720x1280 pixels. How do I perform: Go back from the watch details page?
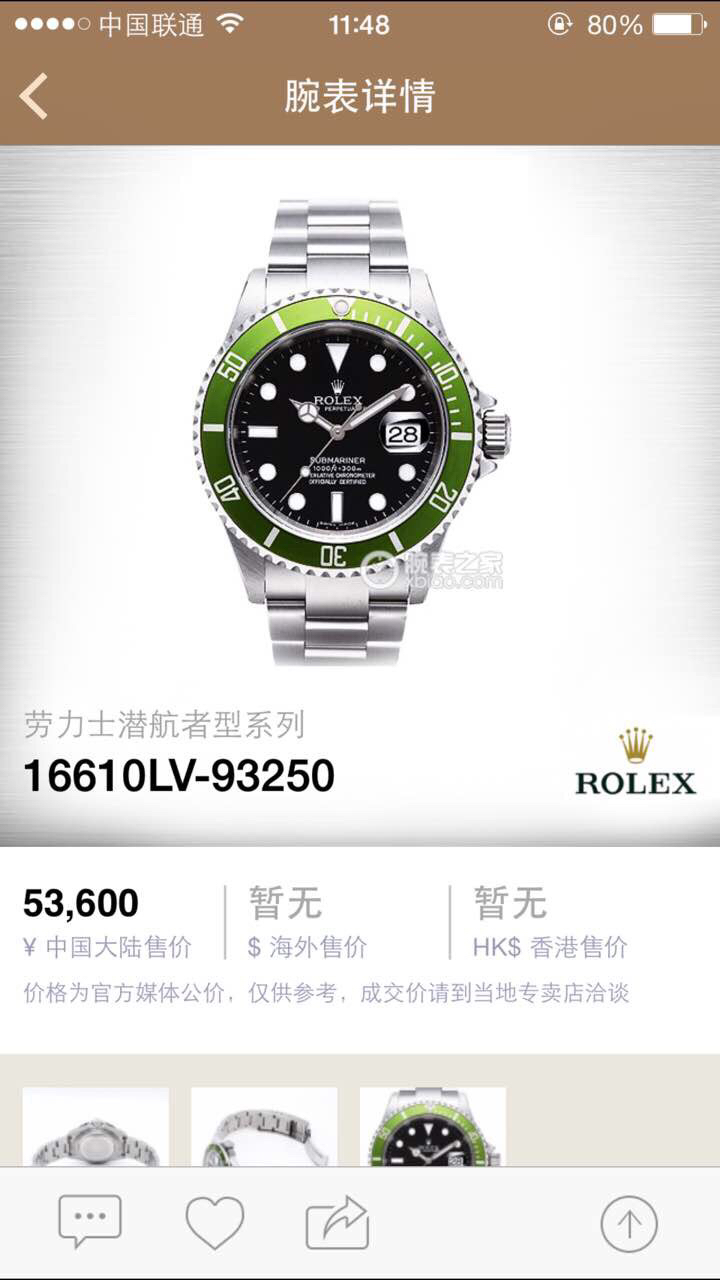[34, 97]
